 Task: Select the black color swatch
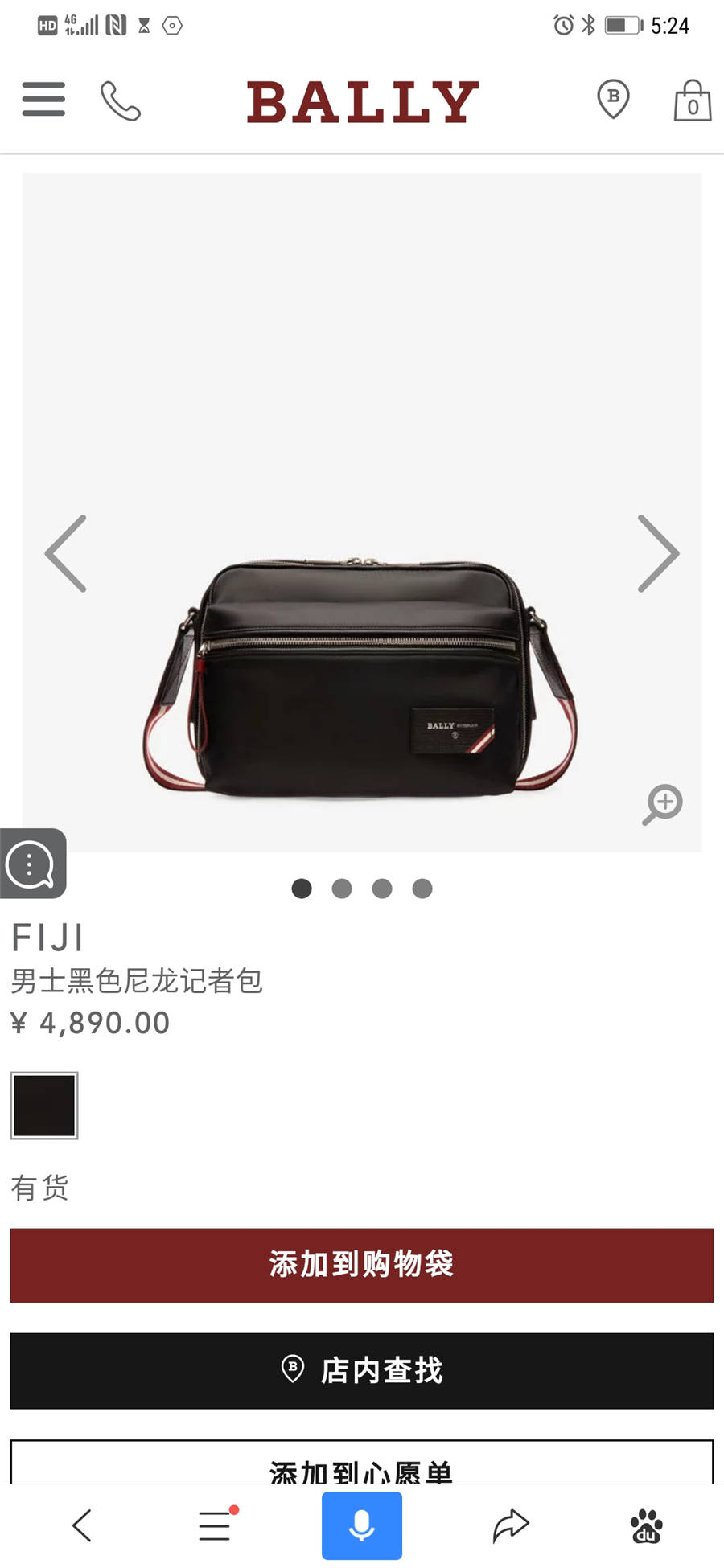point(44,1106)
